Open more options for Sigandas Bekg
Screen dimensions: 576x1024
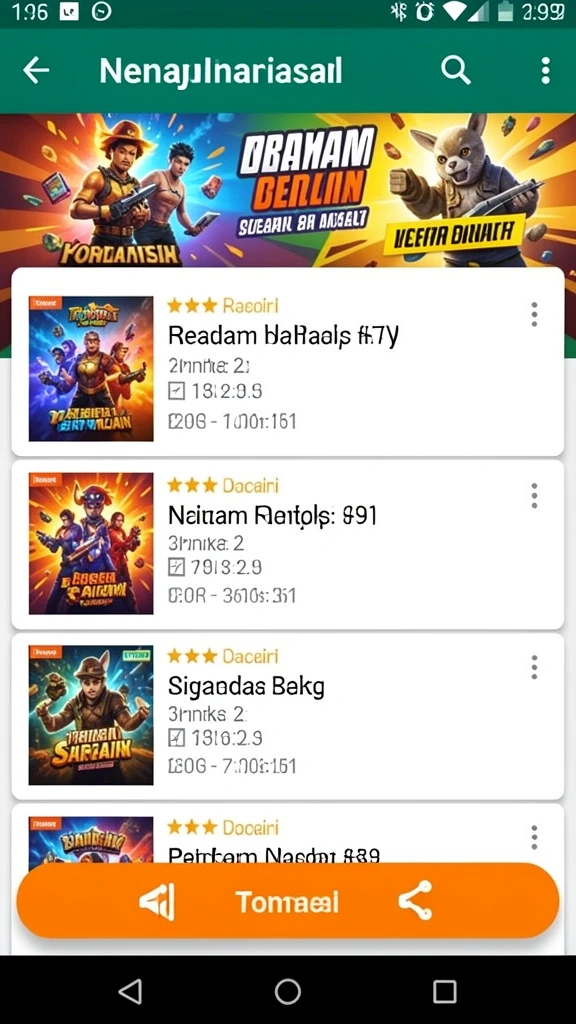coord(534,667)
